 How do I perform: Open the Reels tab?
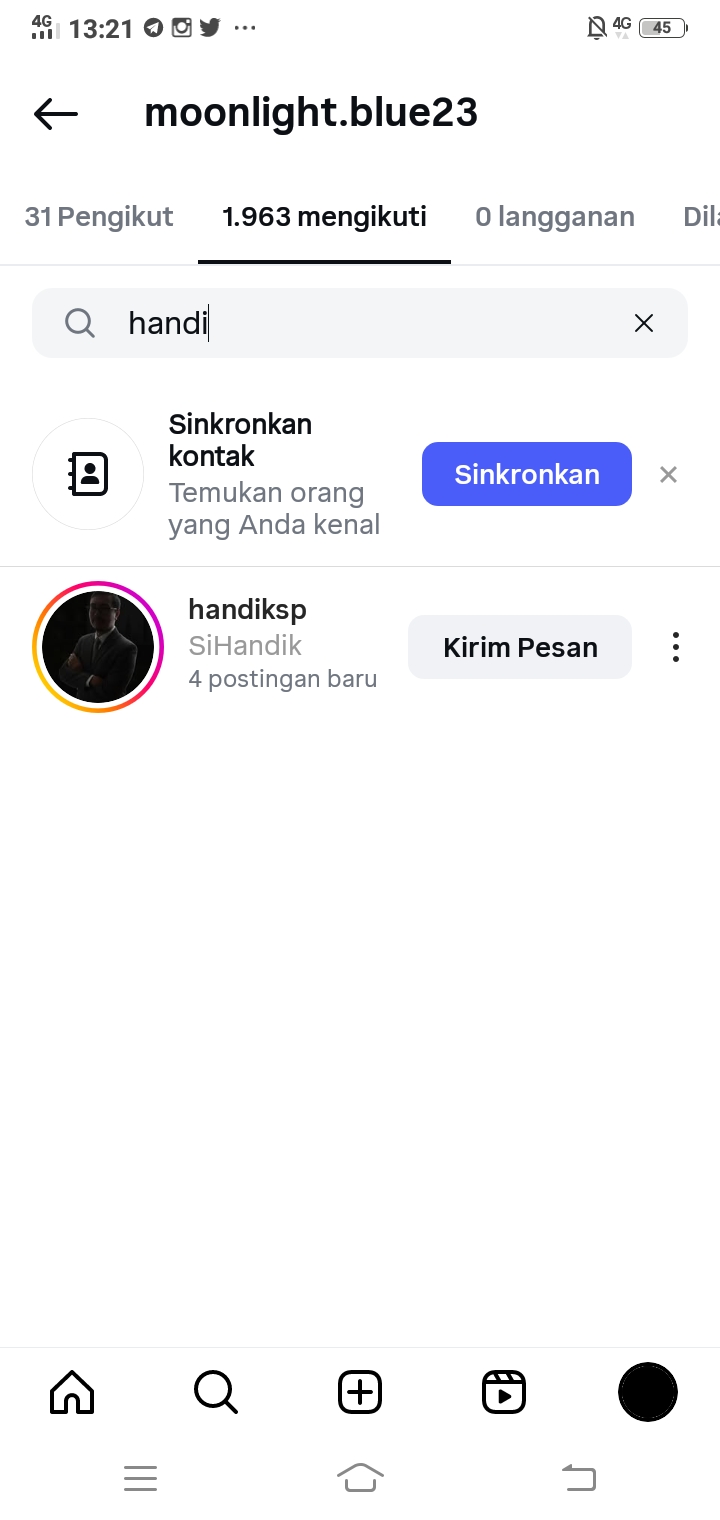click(504, 1391)
